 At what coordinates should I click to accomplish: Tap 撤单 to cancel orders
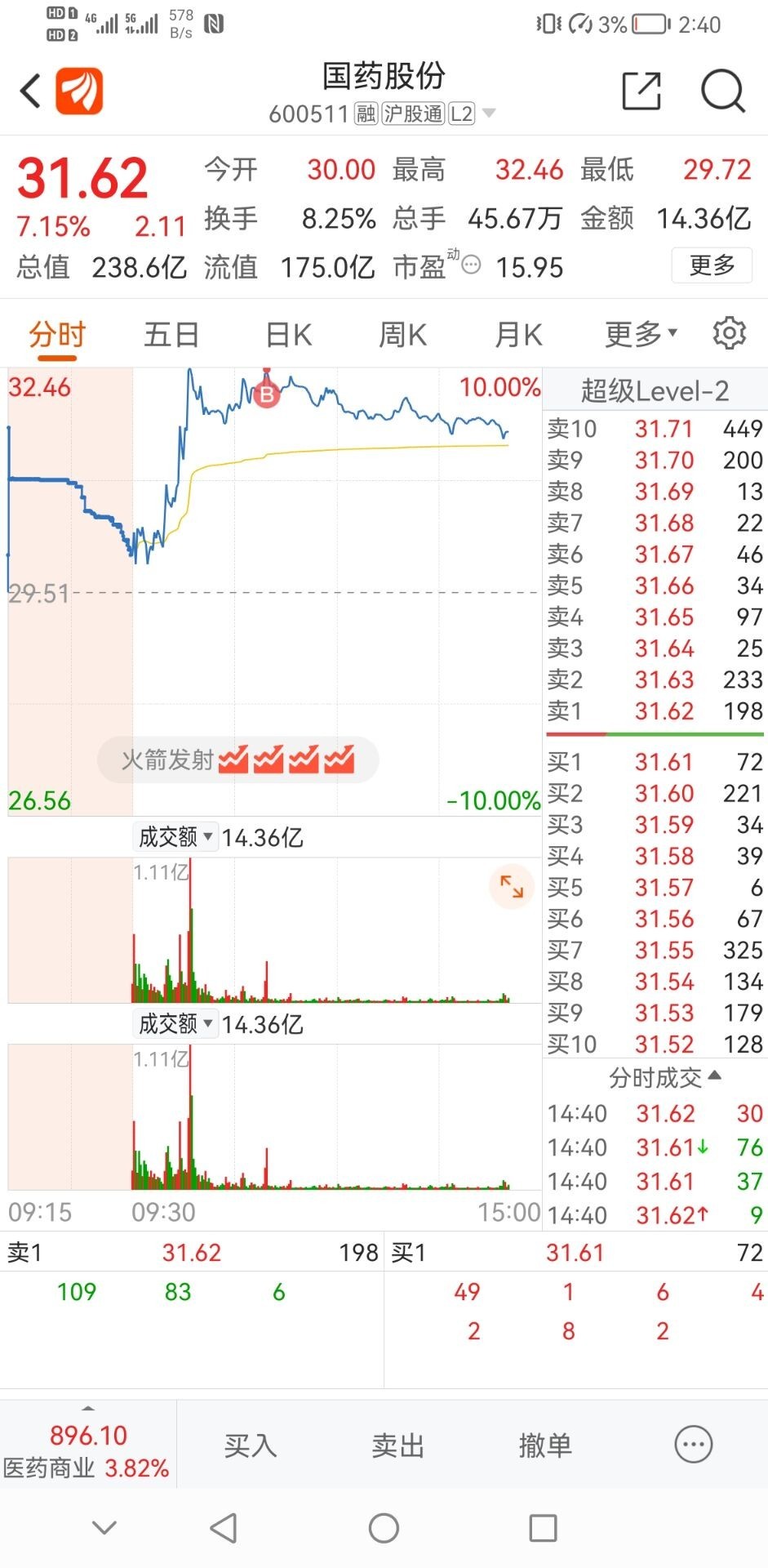pyautogui.click(x=545, y=1445)
